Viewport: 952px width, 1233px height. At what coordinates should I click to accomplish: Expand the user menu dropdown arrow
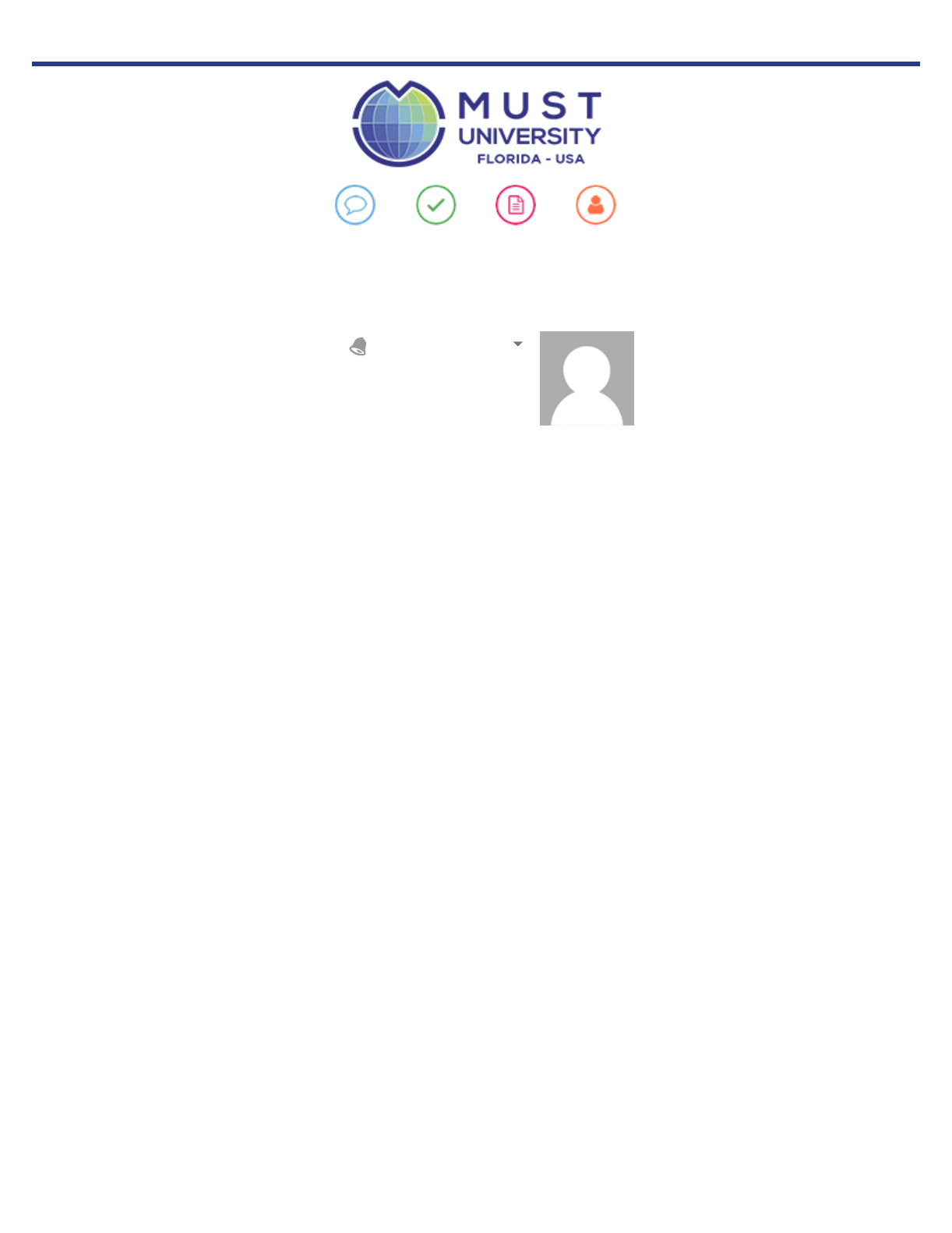(x=518, y=344)
